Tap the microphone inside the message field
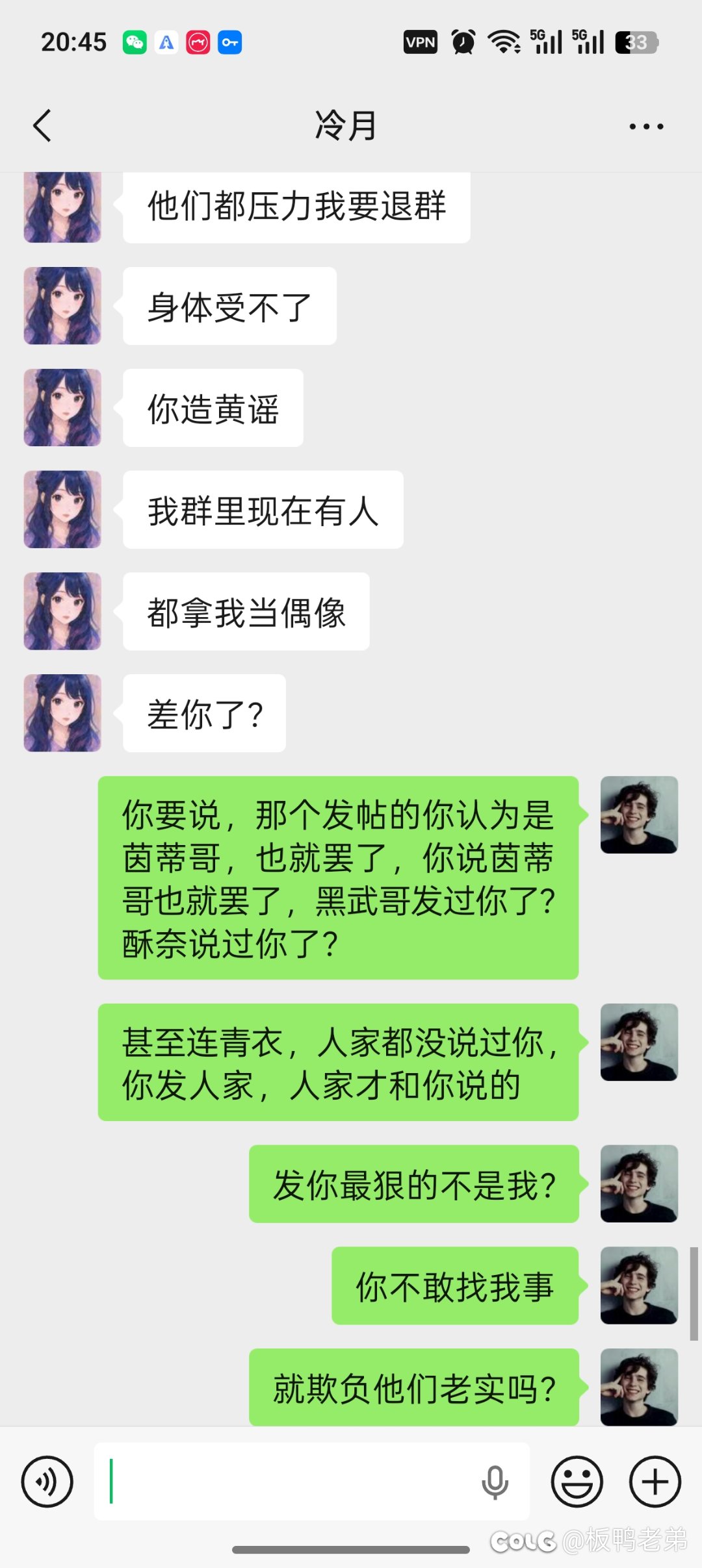The image size is (702, 1568). [495, 1482]
